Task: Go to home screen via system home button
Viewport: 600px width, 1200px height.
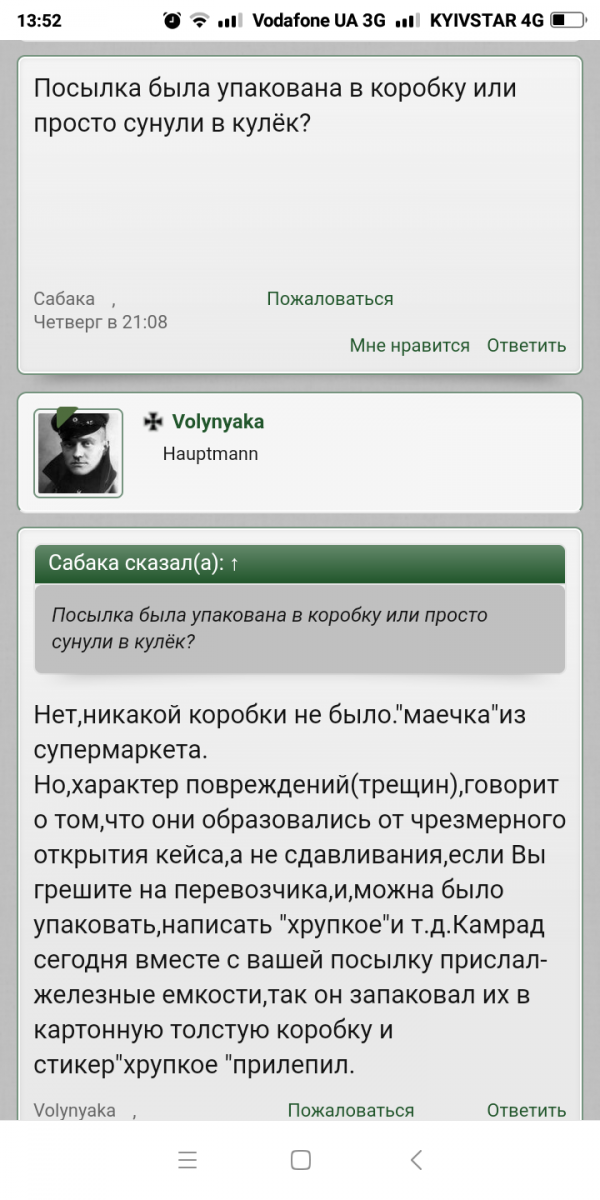Action: (300, 1160)
